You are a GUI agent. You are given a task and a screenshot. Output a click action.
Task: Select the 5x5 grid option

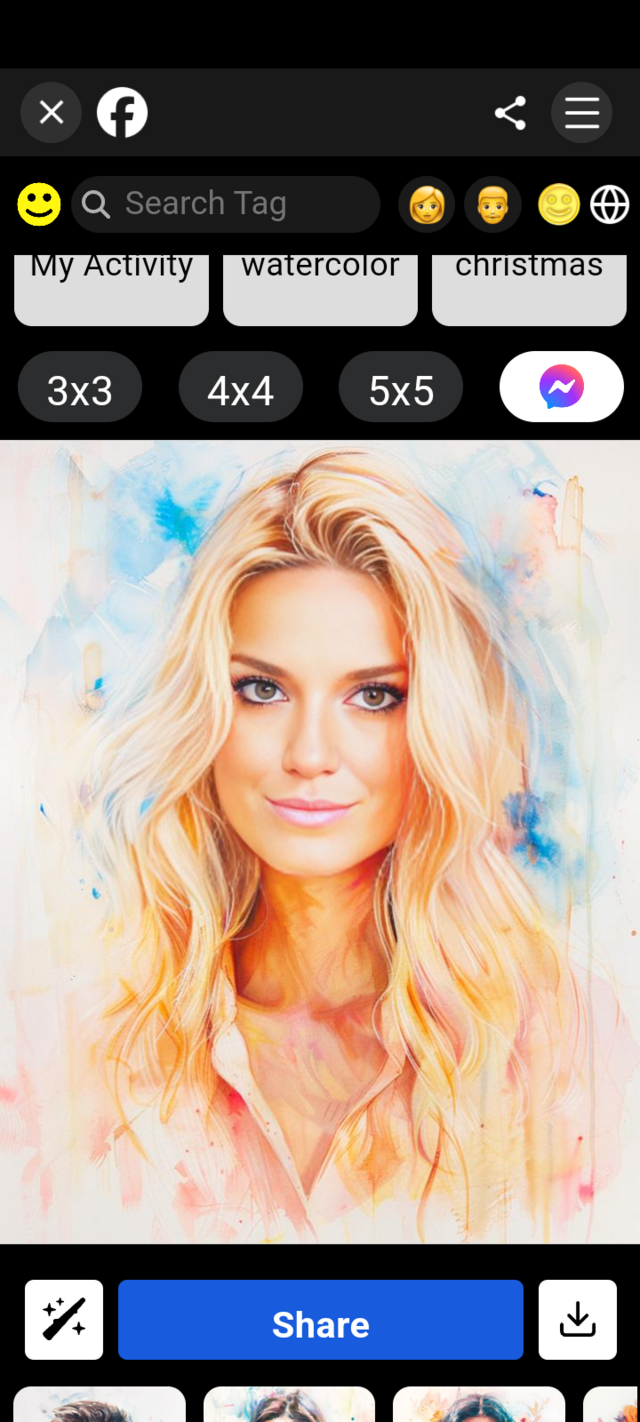coord(401,388)
